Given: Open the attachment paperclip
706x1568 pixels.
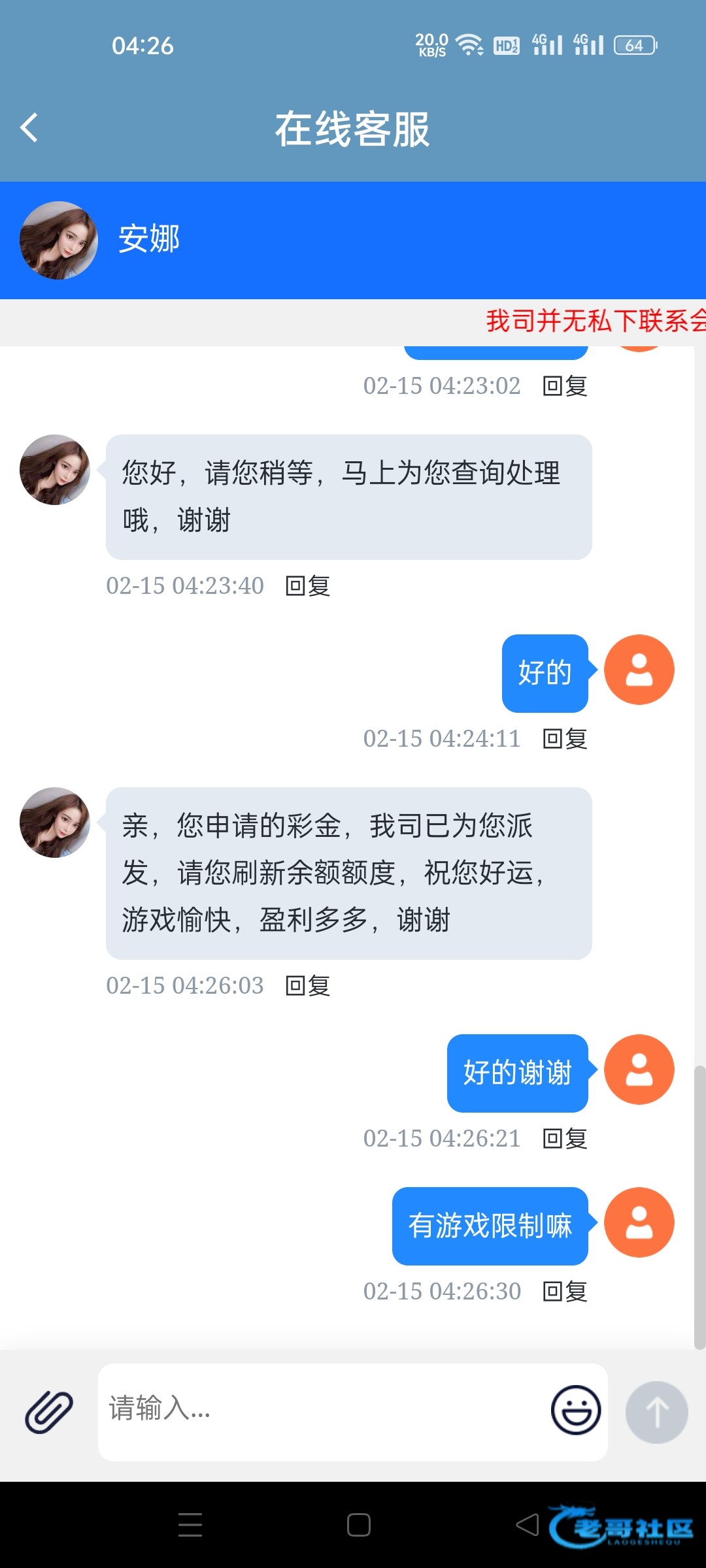Looking at the screenshot, I should [49, 1411].
